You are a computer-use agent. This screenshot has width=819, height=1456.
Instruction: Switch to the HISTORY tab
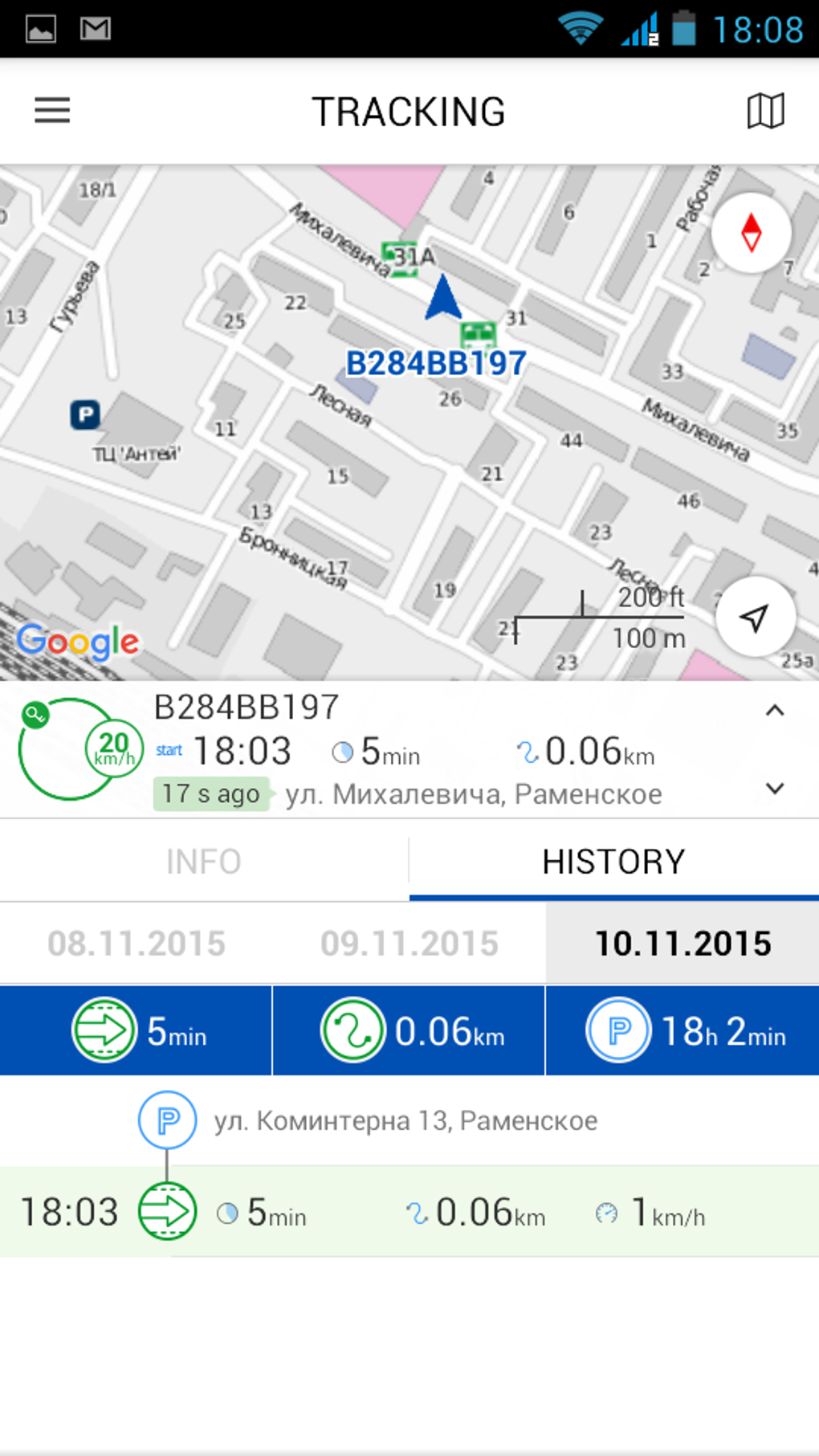613,862
